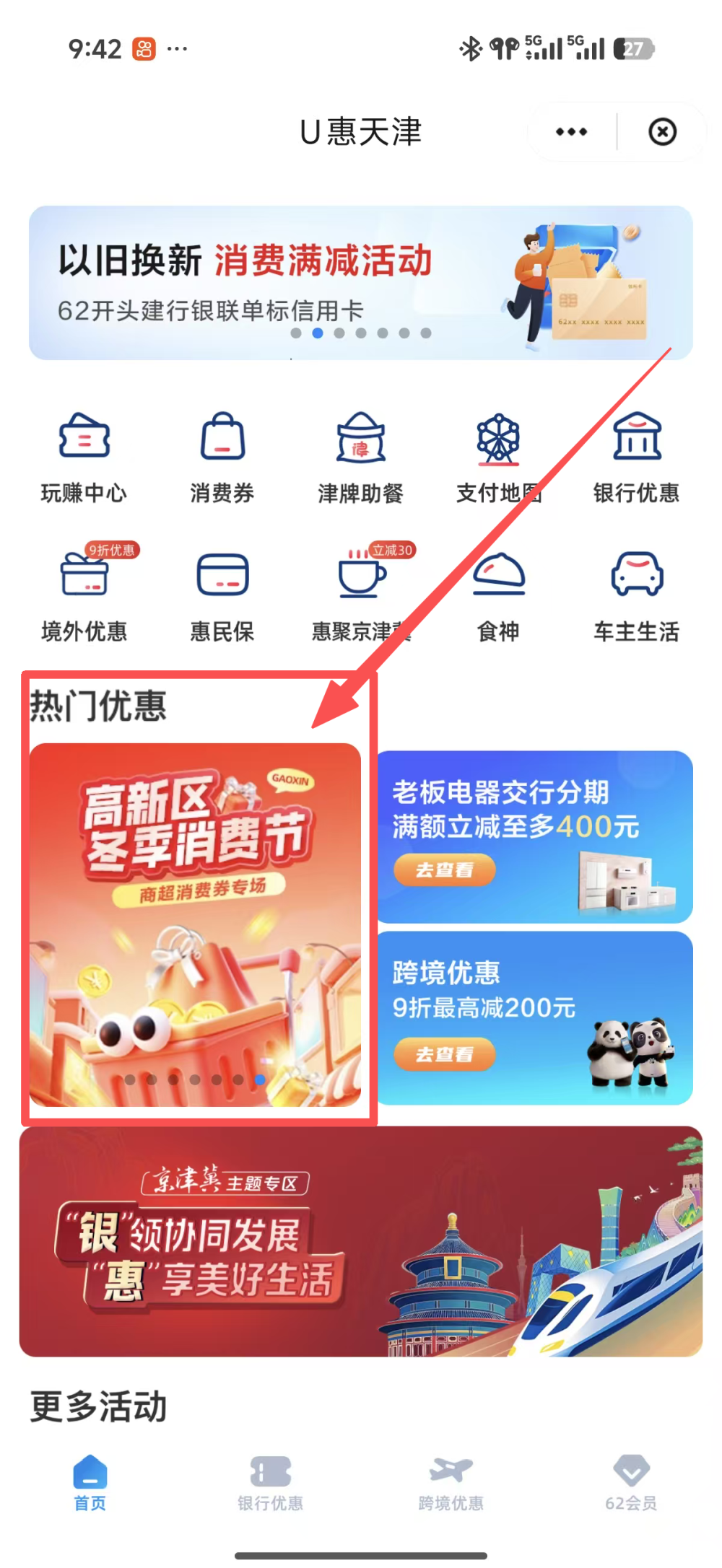Open 惠聚京津冀 with the 立减30 badge
Screen dimensions: 722x1568
(360, 593)
